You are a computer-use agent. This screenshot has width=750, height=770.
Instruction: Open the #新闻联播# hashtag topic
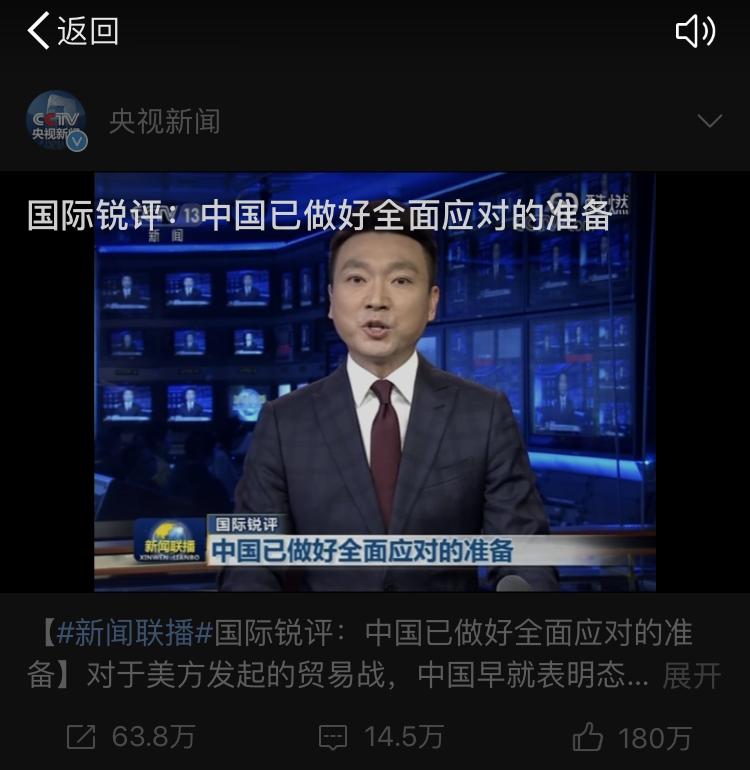click(135, 633)
